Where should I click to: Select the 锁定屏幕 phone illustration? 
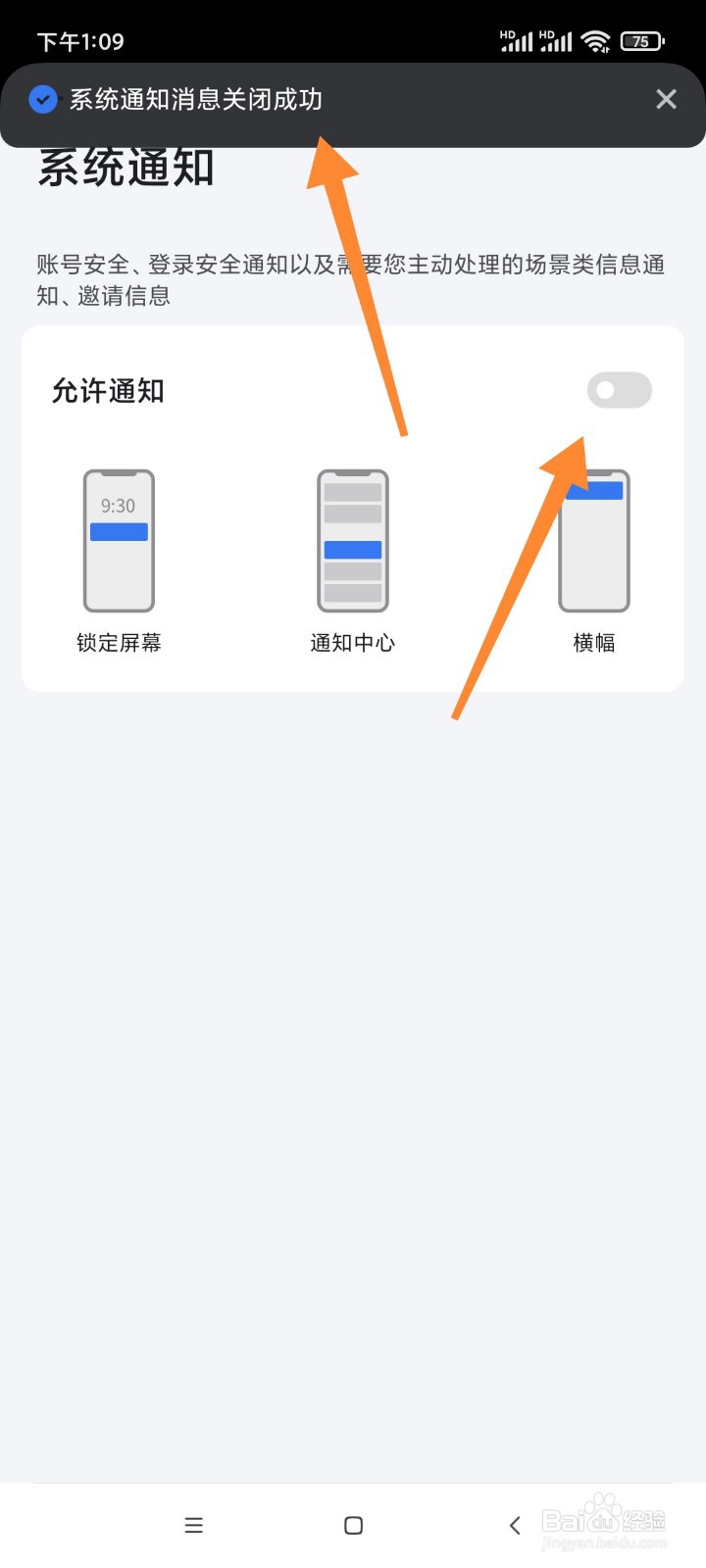119,540
